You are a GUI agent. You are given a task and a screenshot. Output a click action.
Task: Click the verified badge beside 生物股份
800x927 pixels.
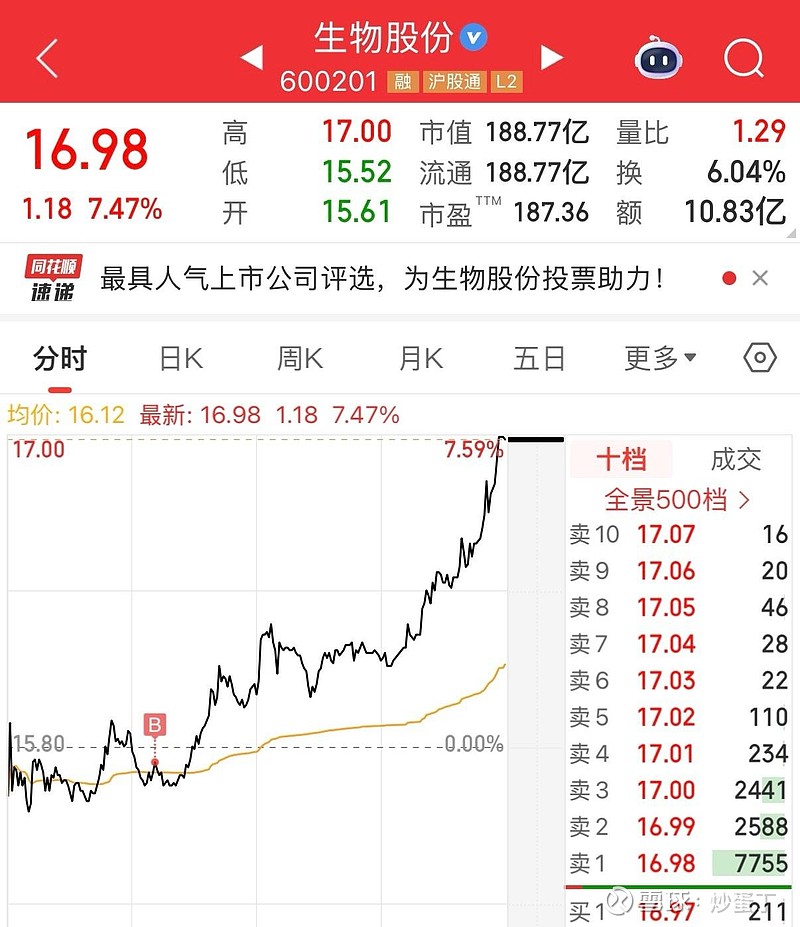pyautogui.click(x=474, y=36)
